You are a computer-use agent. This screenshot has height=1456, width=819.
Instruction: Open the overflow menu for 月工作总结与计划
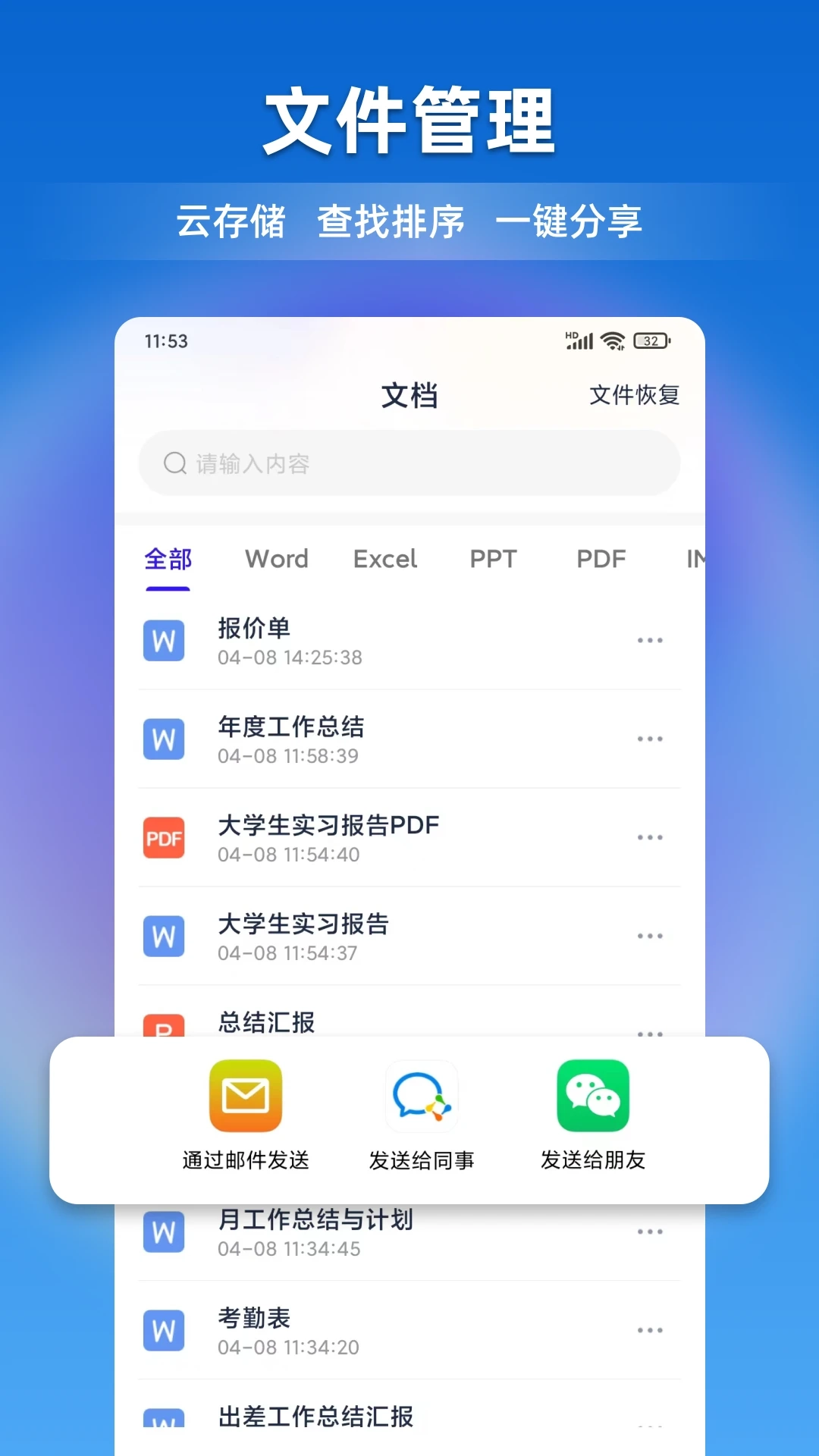tap(650, 1232)
